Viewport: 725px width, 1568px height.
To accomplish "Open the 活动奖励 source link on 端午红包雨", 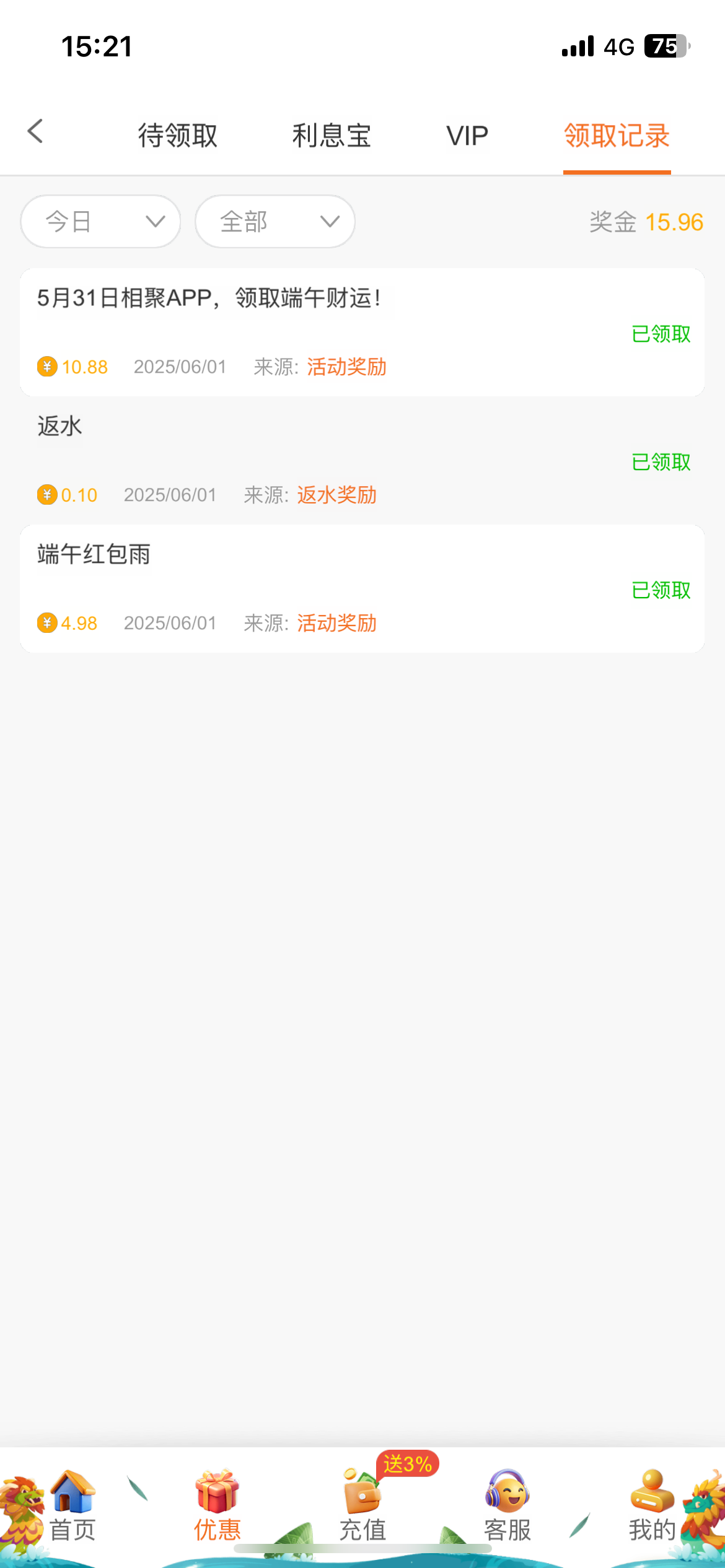I will (x=337, y=623).
